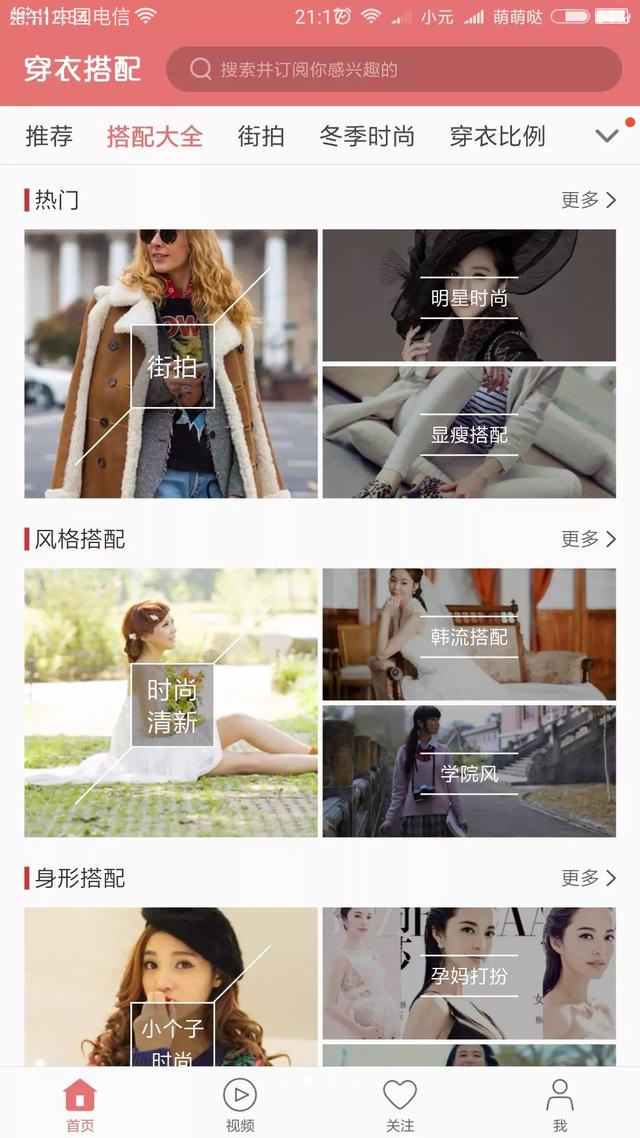The width and height of the screenshot is (640, 1138).
Task: Open 更多 for 身形搭配 section
Action: [588, 877]
